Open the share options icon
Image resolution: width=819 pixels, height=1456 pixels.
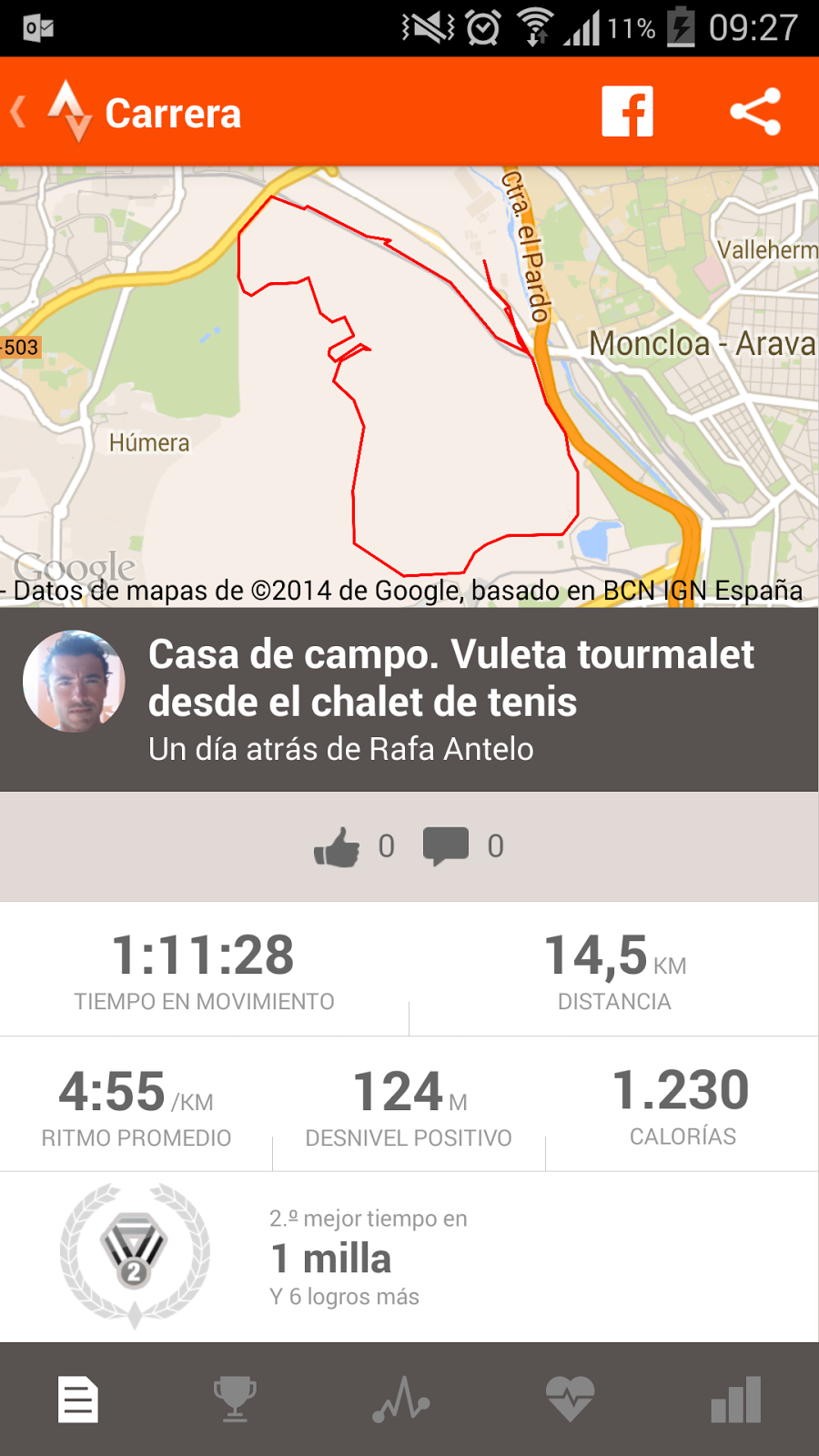755,112
